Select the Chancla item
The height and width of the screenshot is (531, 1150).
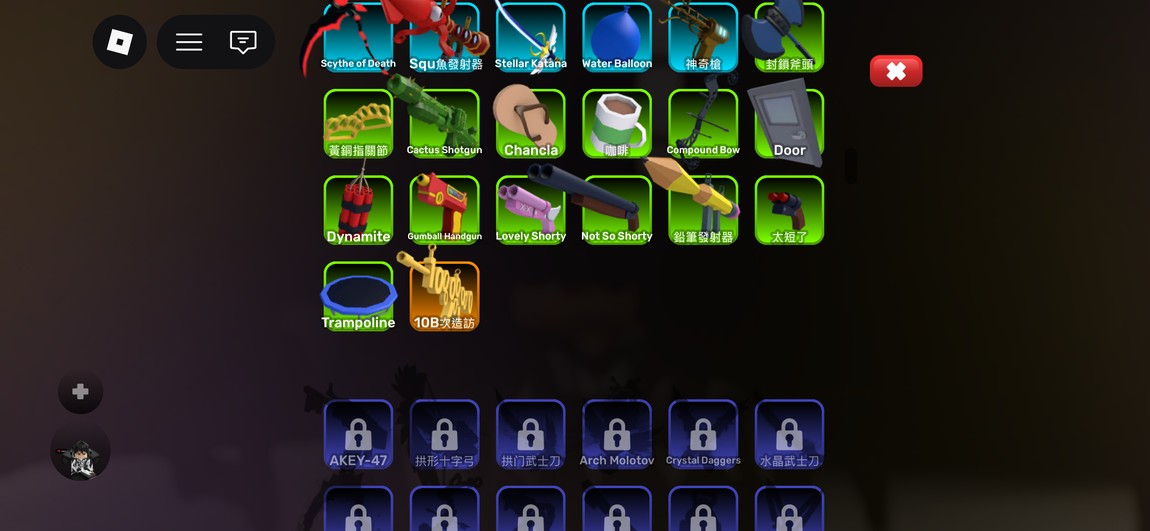click(x=530, y=123)
